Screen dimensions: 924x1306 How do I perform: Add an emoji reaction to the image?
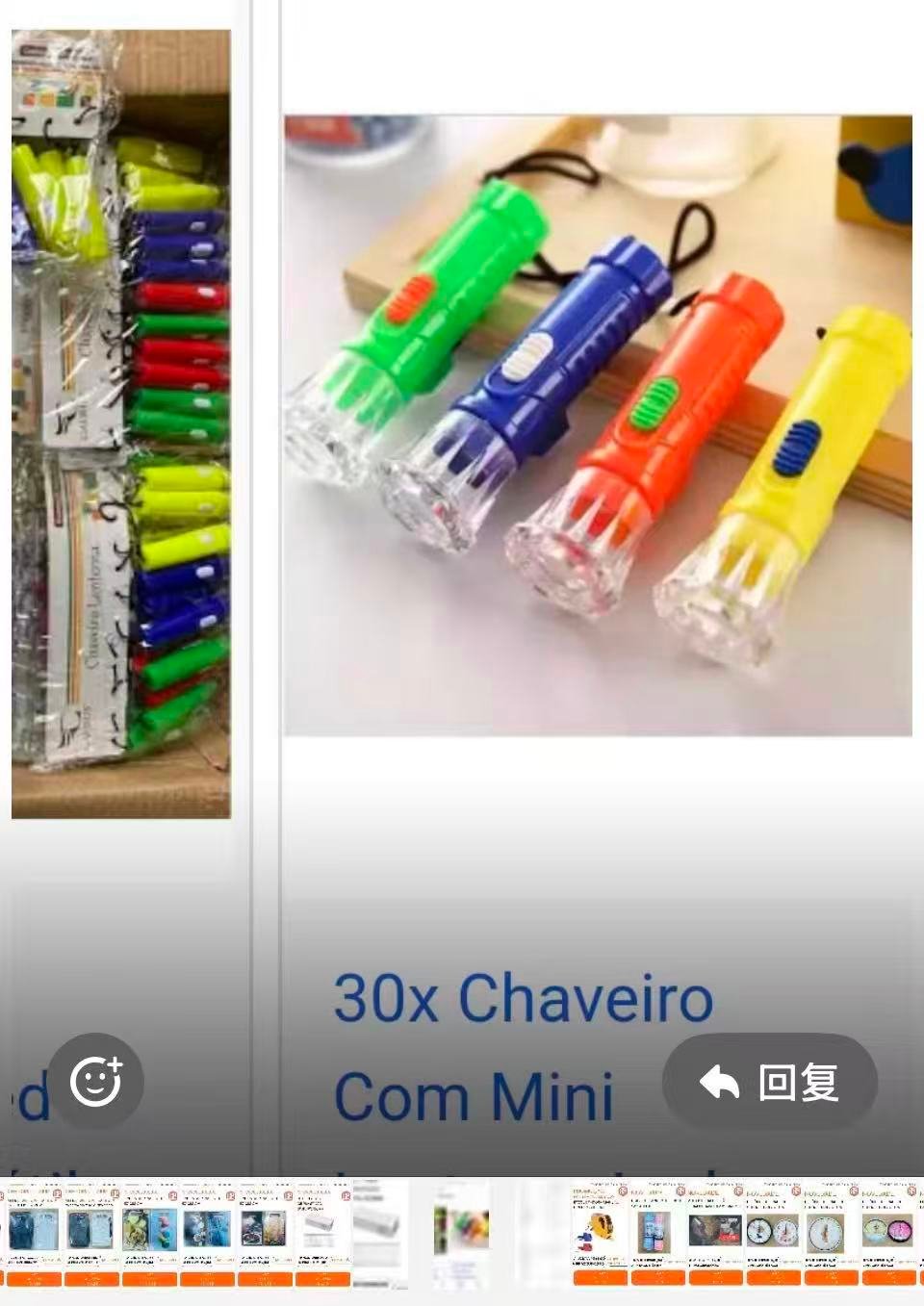pos(96,1081)
